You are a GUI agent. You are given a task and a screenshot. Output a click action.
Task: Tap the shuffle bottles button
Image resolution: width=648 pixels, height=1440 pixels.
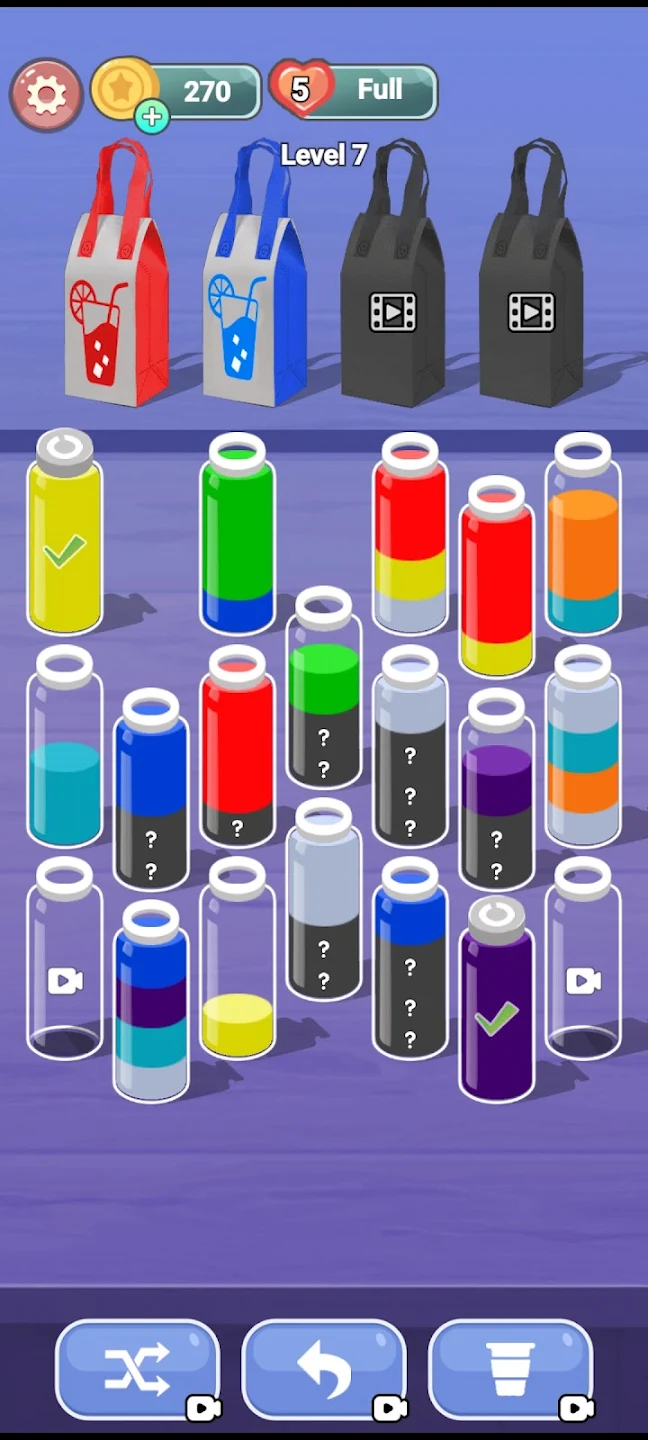tap(137, 1369)
